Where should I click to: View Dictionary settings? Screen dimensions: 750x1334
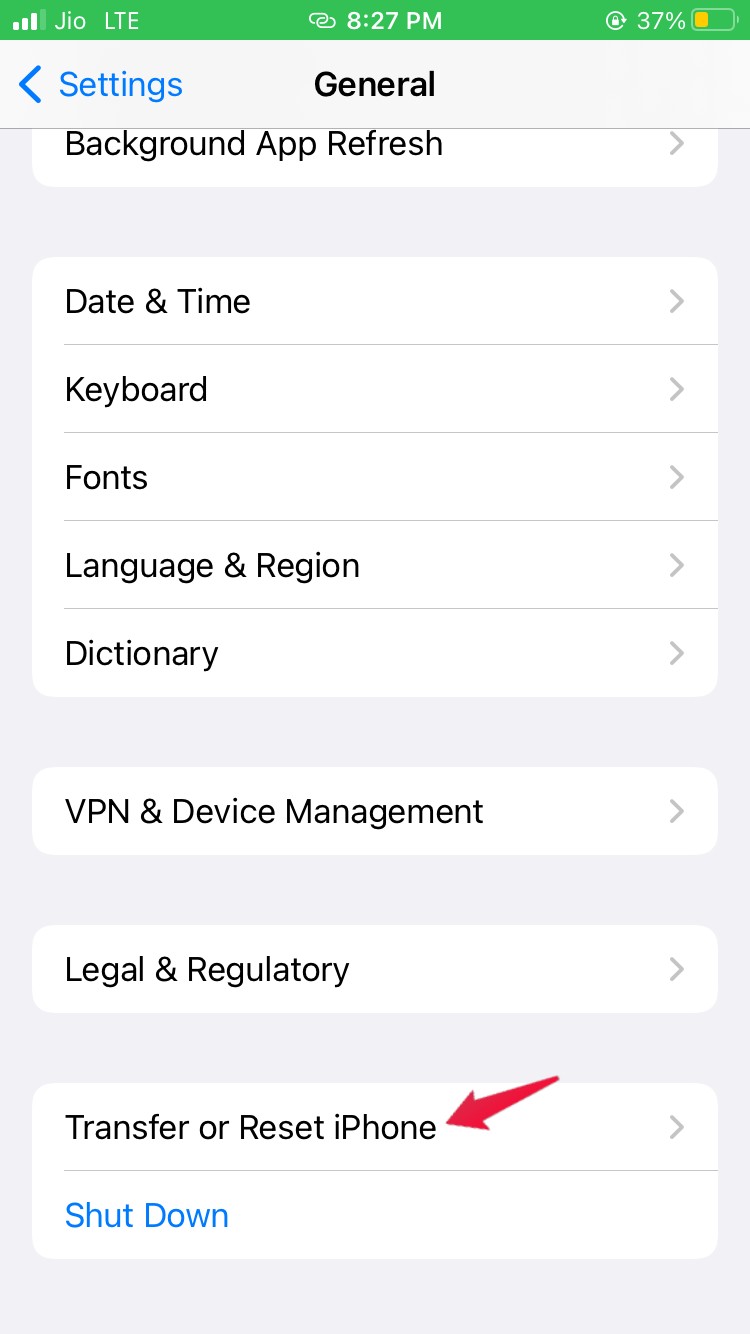[374, 654]
